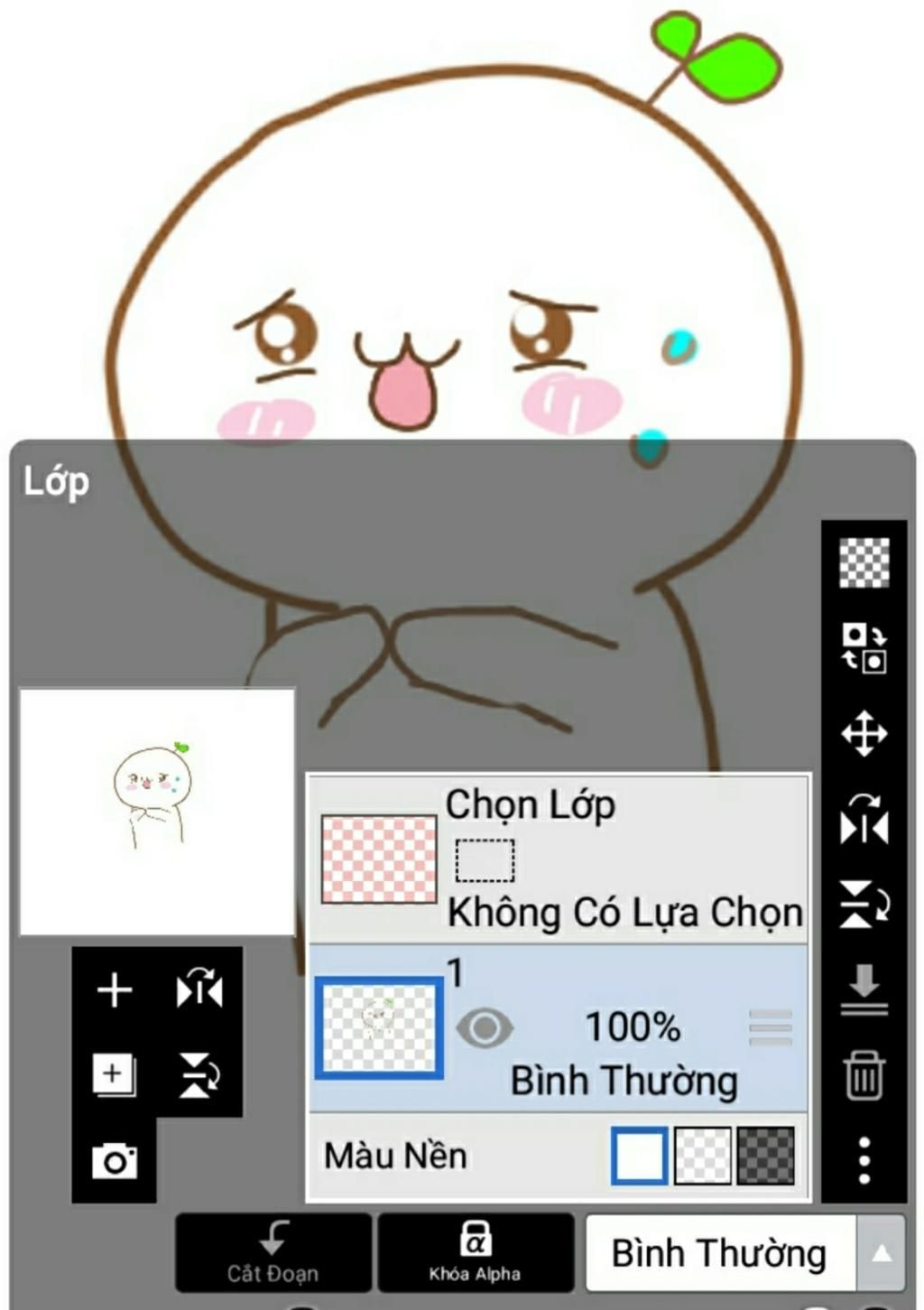The image size is (924, 1310).
Task: Toggle visibility eye of layer 1
Action: tap(485, 1027)
